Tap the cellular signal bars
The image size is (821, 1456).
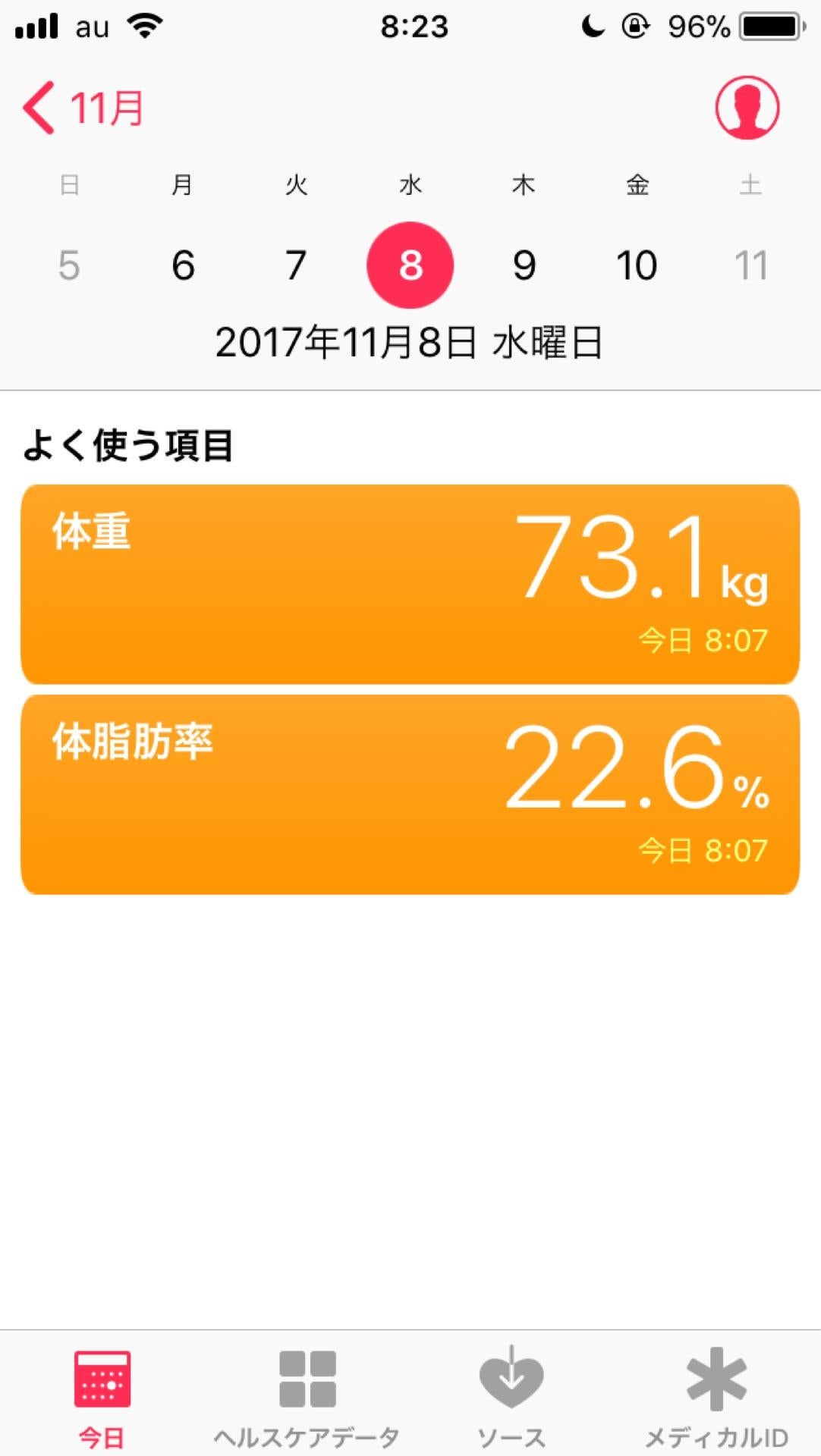36,25
